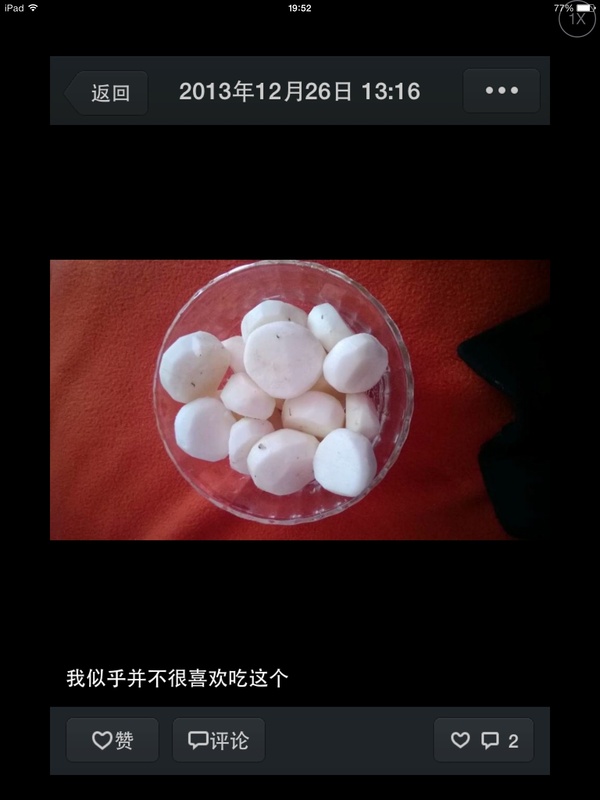Go back with the 返回 button
Image resolution: width=600 pixels, height=800 pixels.
click(108, 93)
